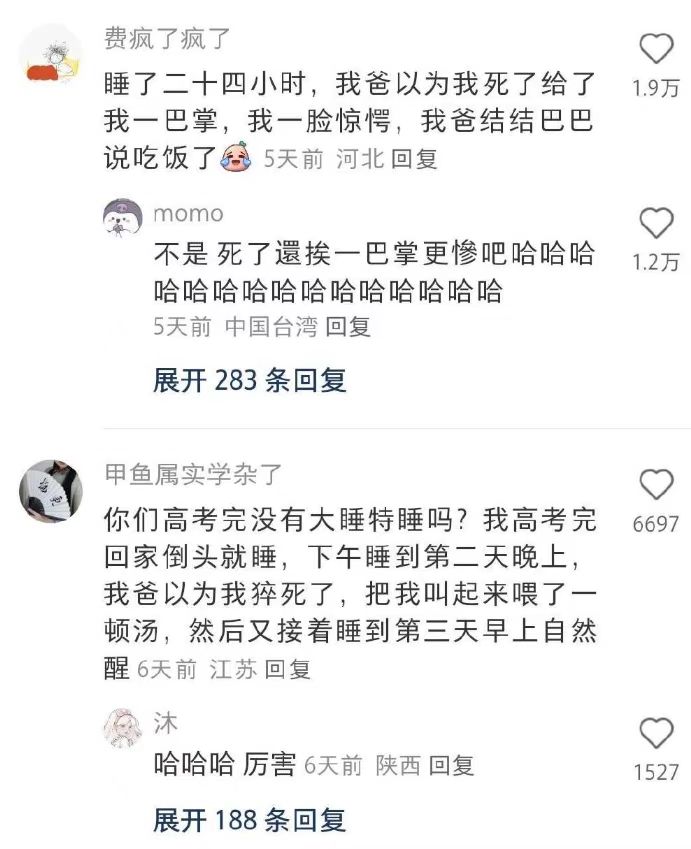
Task: Expand the 188 replies
Action: [x=249, y=820]
